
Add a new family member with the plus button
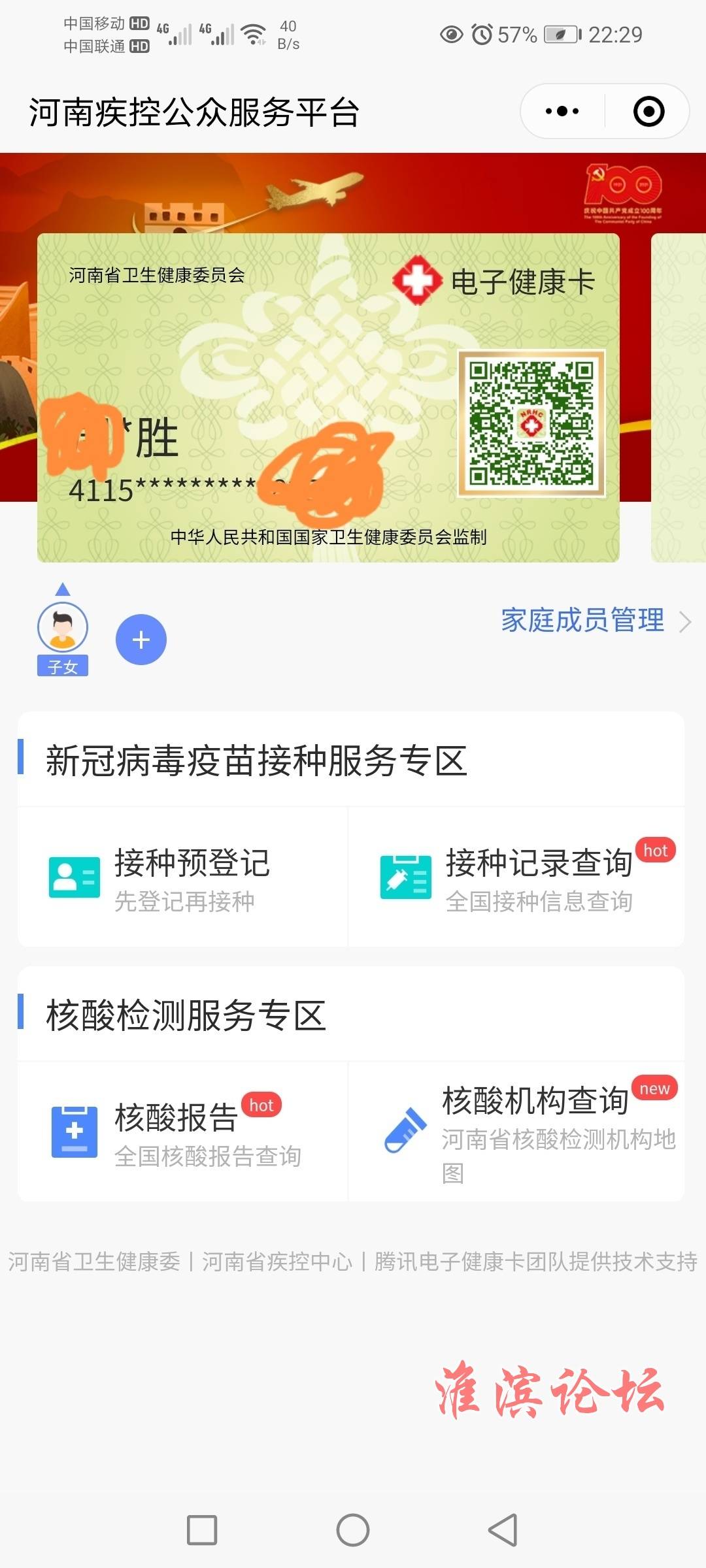coord(141,640)
